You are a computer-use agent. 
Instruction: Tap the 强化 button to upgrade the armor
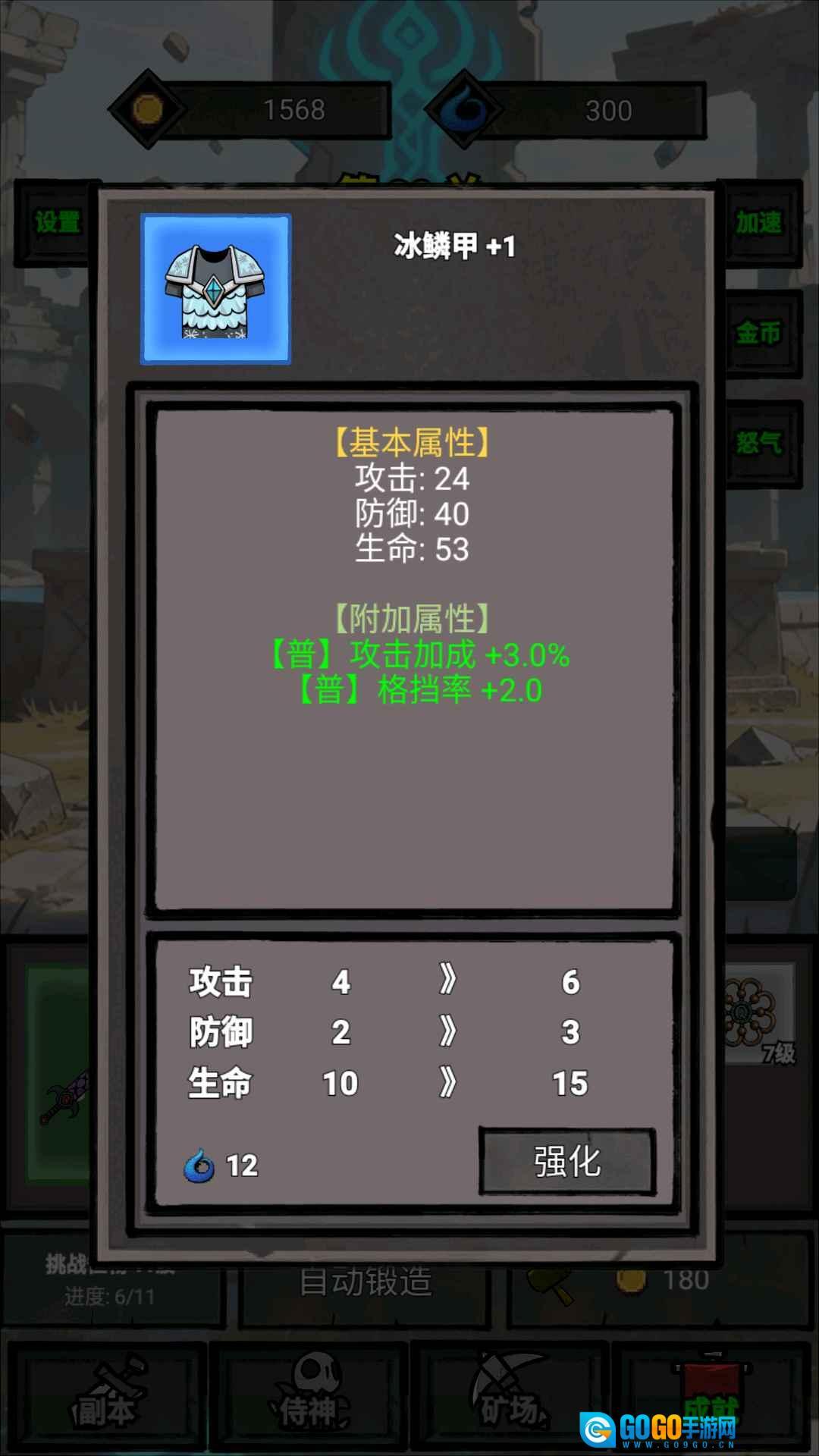pos(567,1161)
